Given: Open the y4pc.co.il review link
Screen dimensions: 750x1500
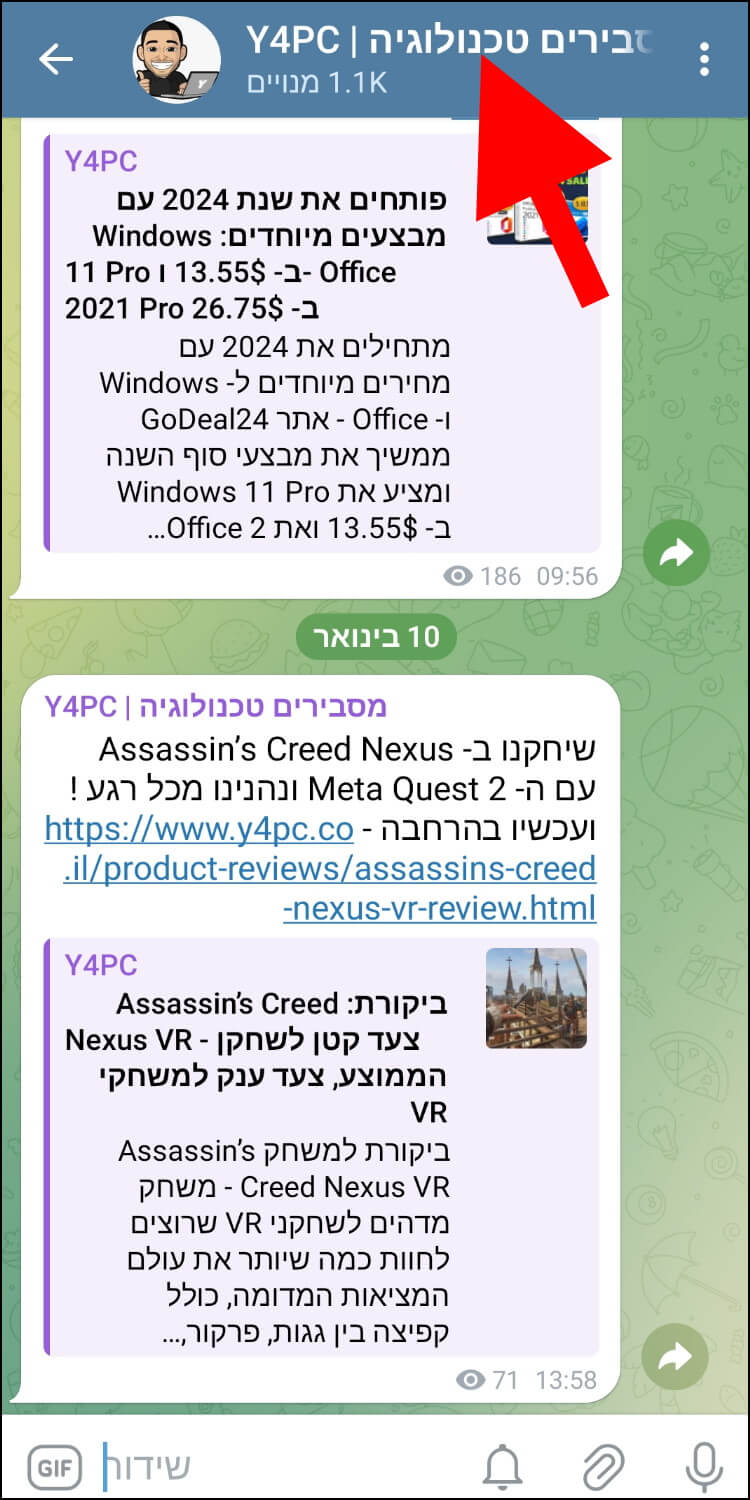Looking at the screenshot, I should click(320, 868).
